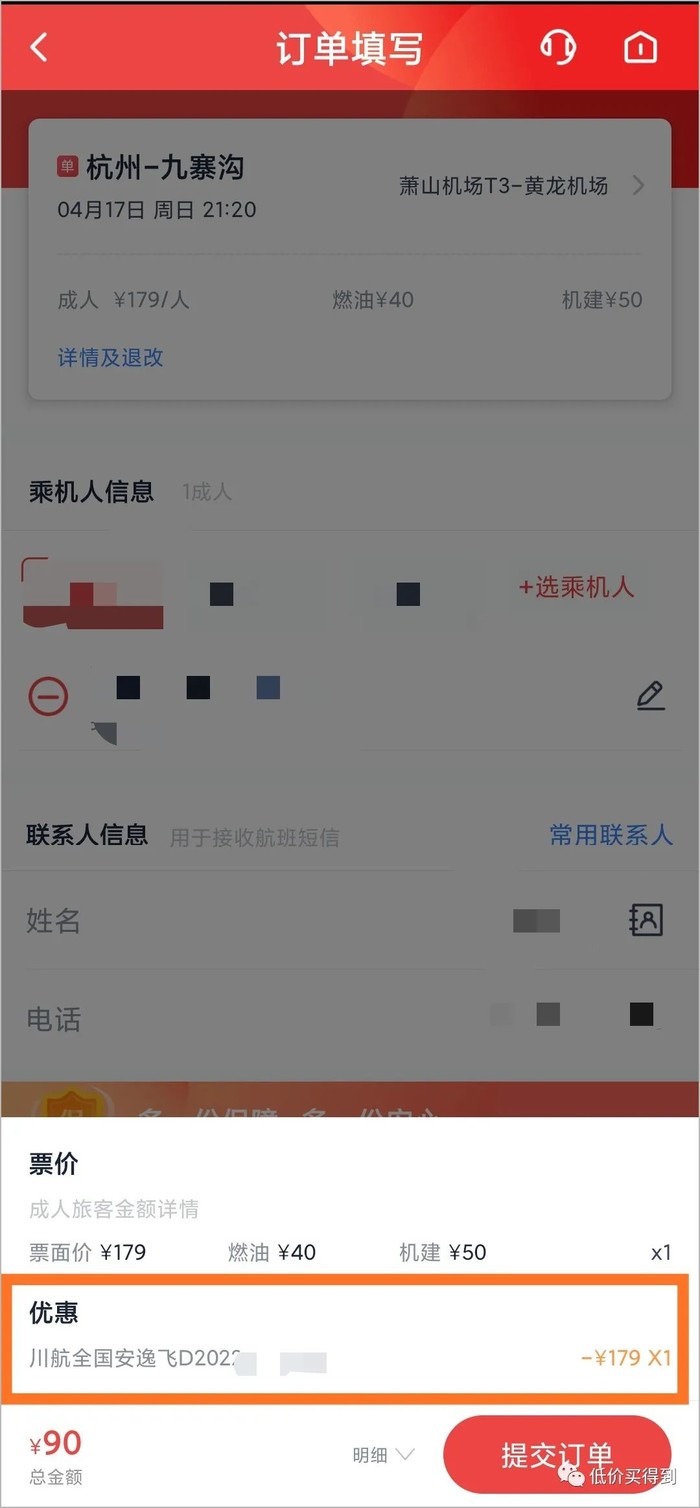Choose from 常用联系人
Screen dimensions: 700x1508
click(610, 835)
